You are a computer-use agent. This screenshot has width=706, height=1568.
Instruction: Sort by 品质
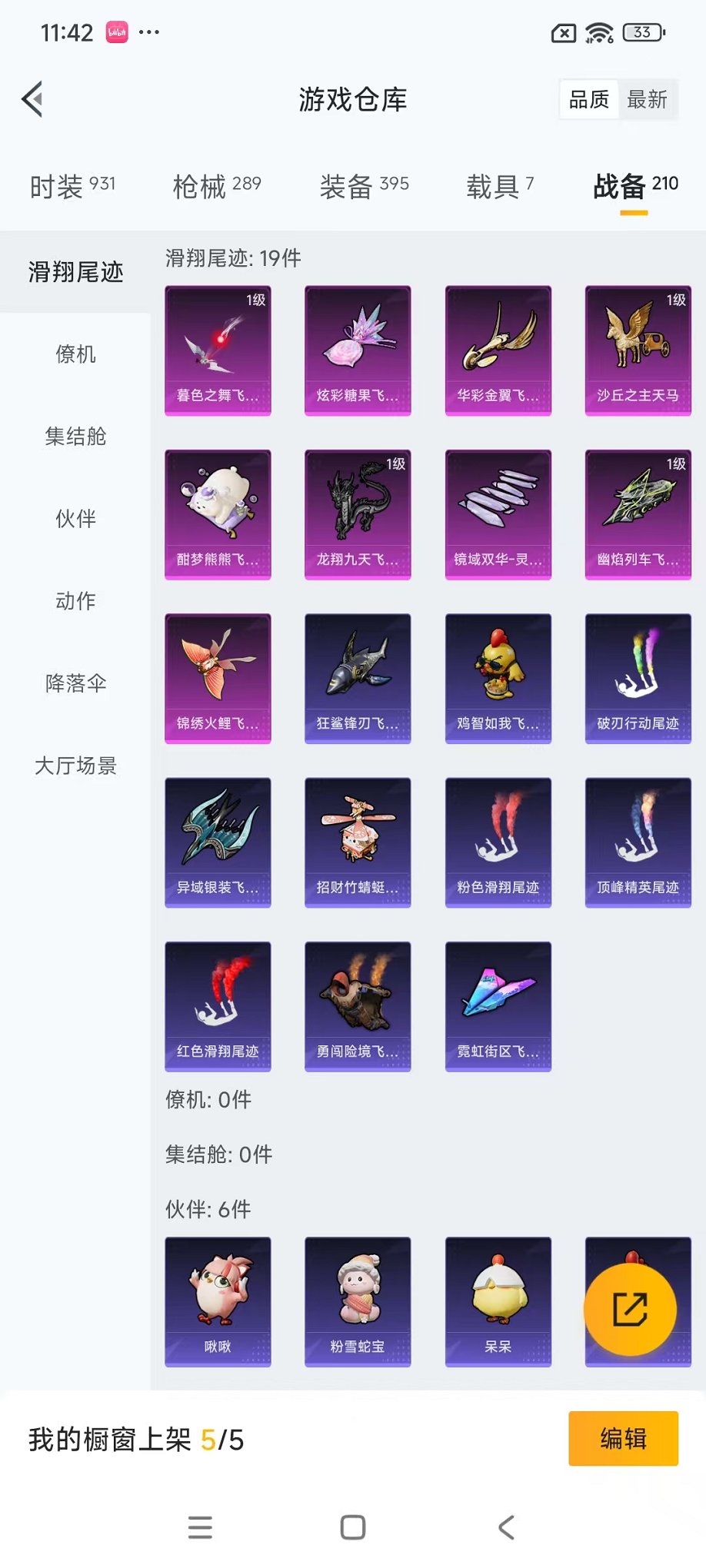(589, 99)
